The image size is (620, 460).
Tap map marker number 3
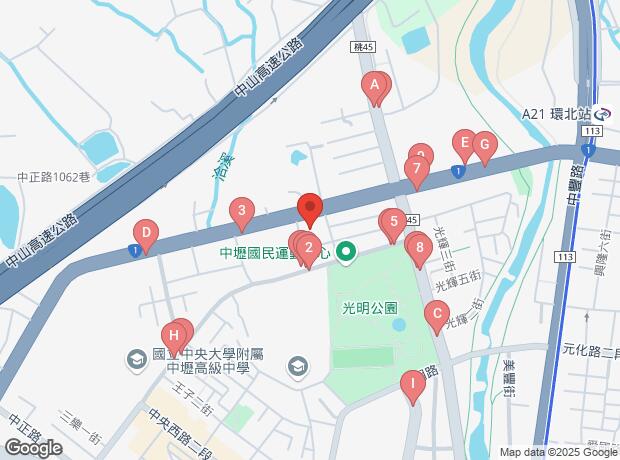[240, 212]
